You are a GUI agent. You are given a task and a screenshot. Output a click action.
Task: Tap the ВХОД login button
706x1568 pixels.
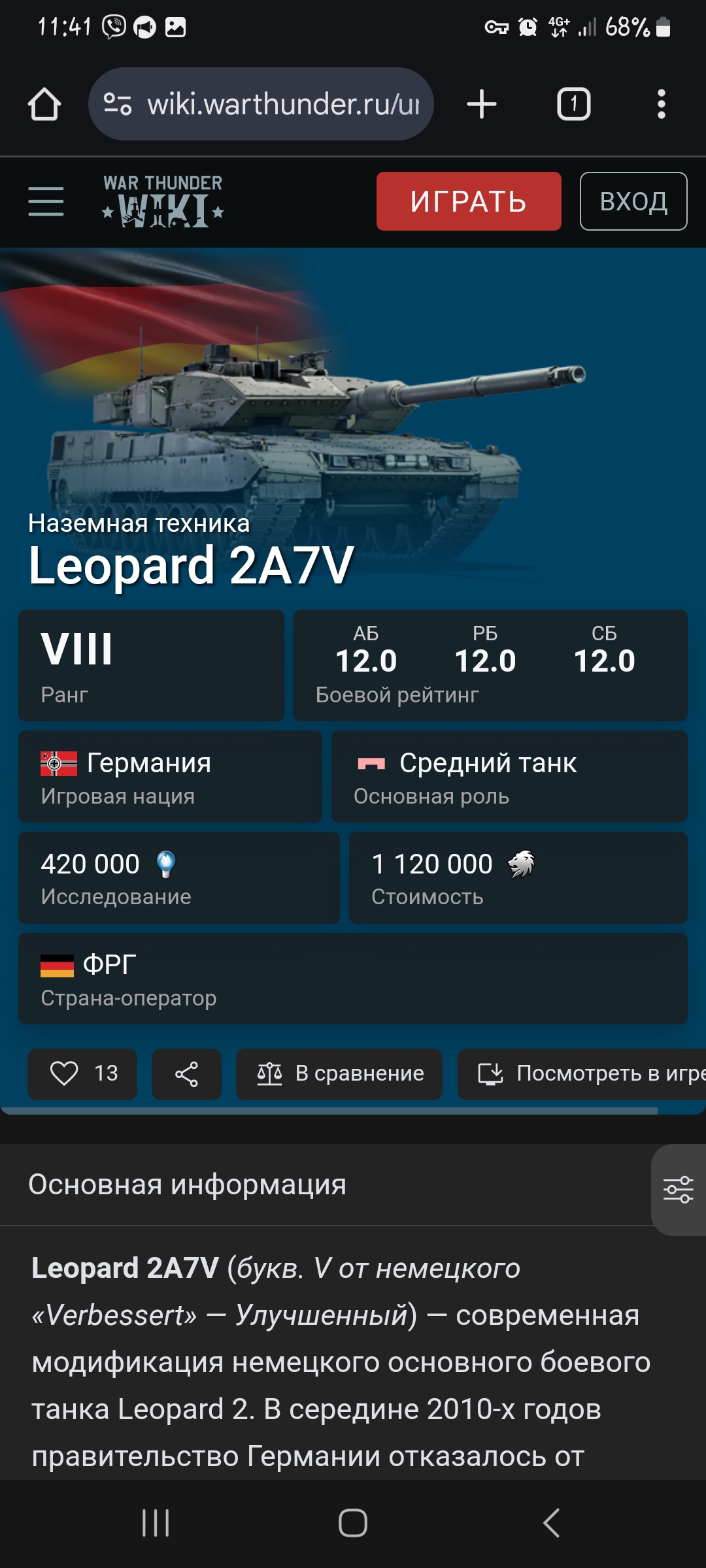[x=633, y=201]
